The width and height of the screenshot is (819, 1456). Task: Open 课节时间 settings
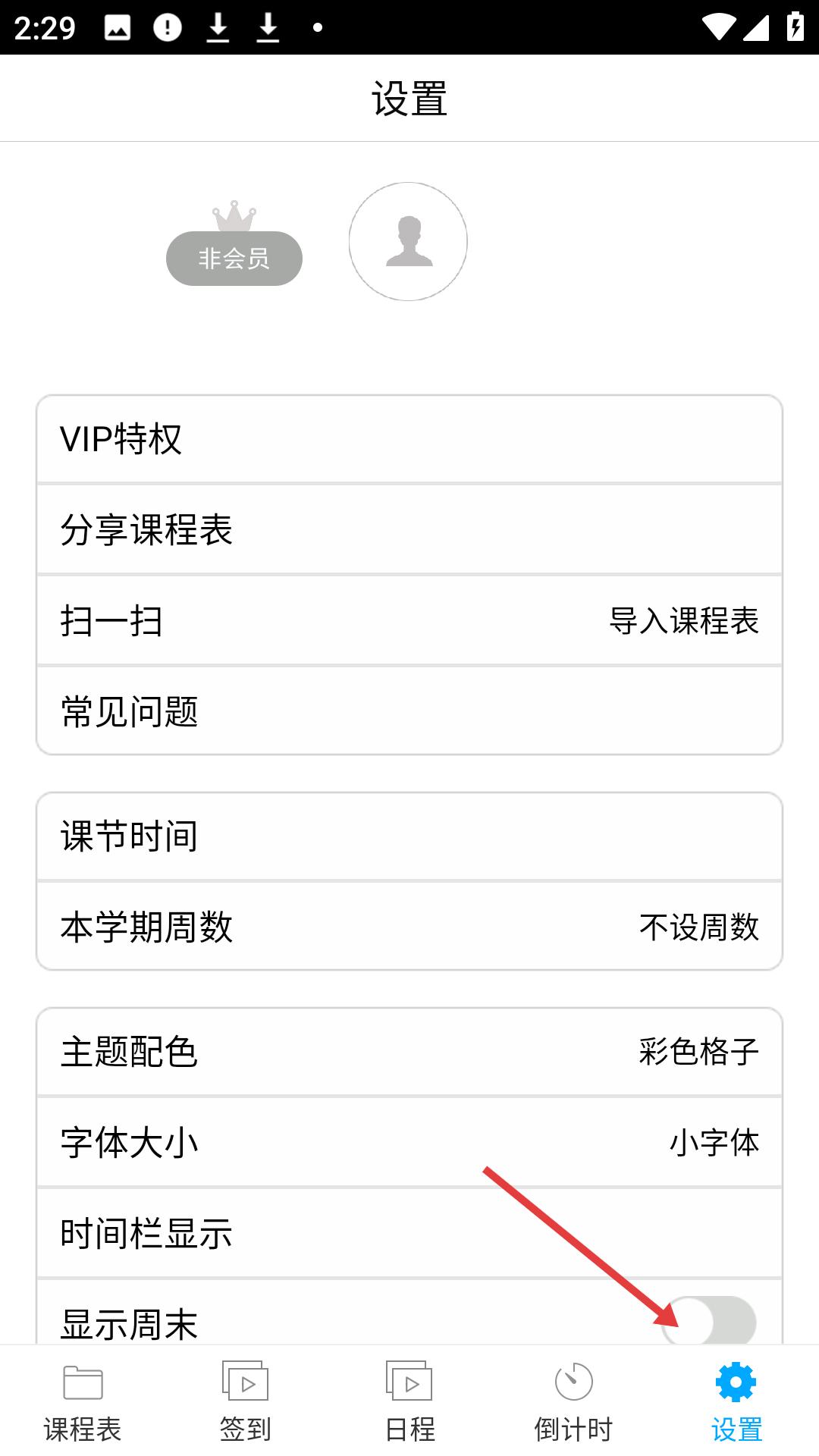point(409,836)
